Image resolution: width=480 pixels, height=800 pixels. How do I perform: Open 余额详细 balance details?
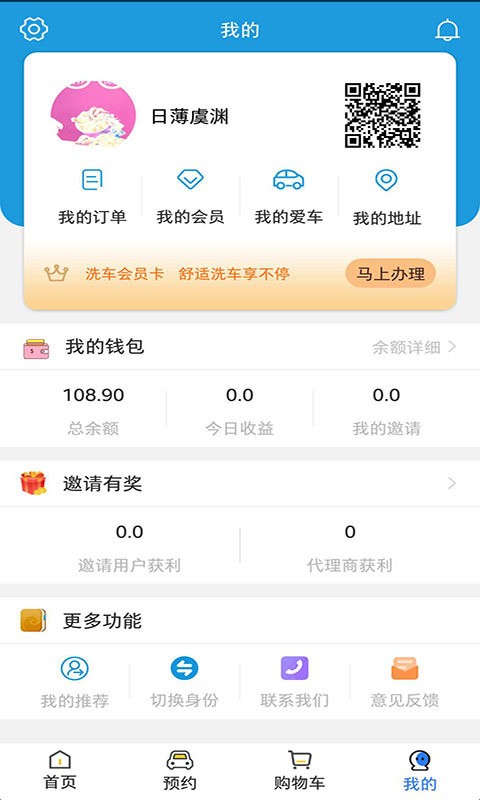(414, 347)
